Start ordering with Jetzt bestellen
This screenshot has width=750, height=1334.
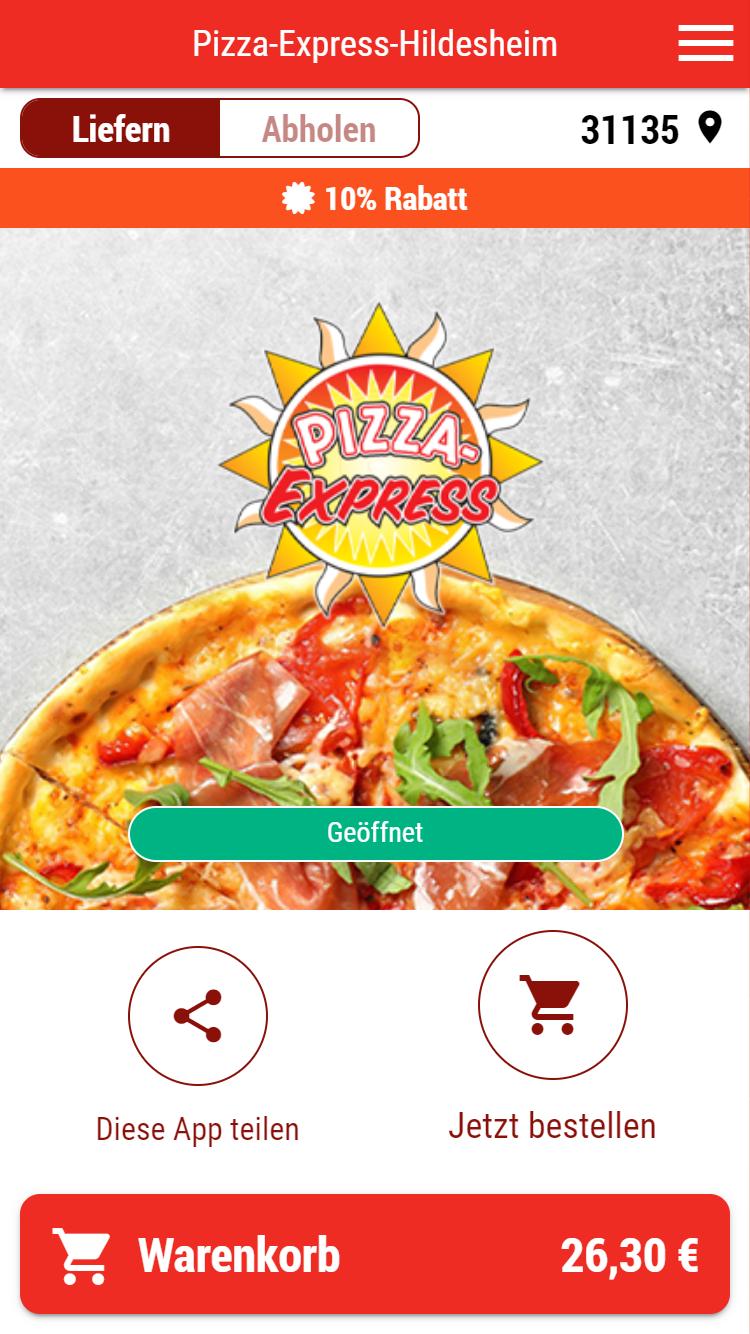click(x=552, y=1005)
